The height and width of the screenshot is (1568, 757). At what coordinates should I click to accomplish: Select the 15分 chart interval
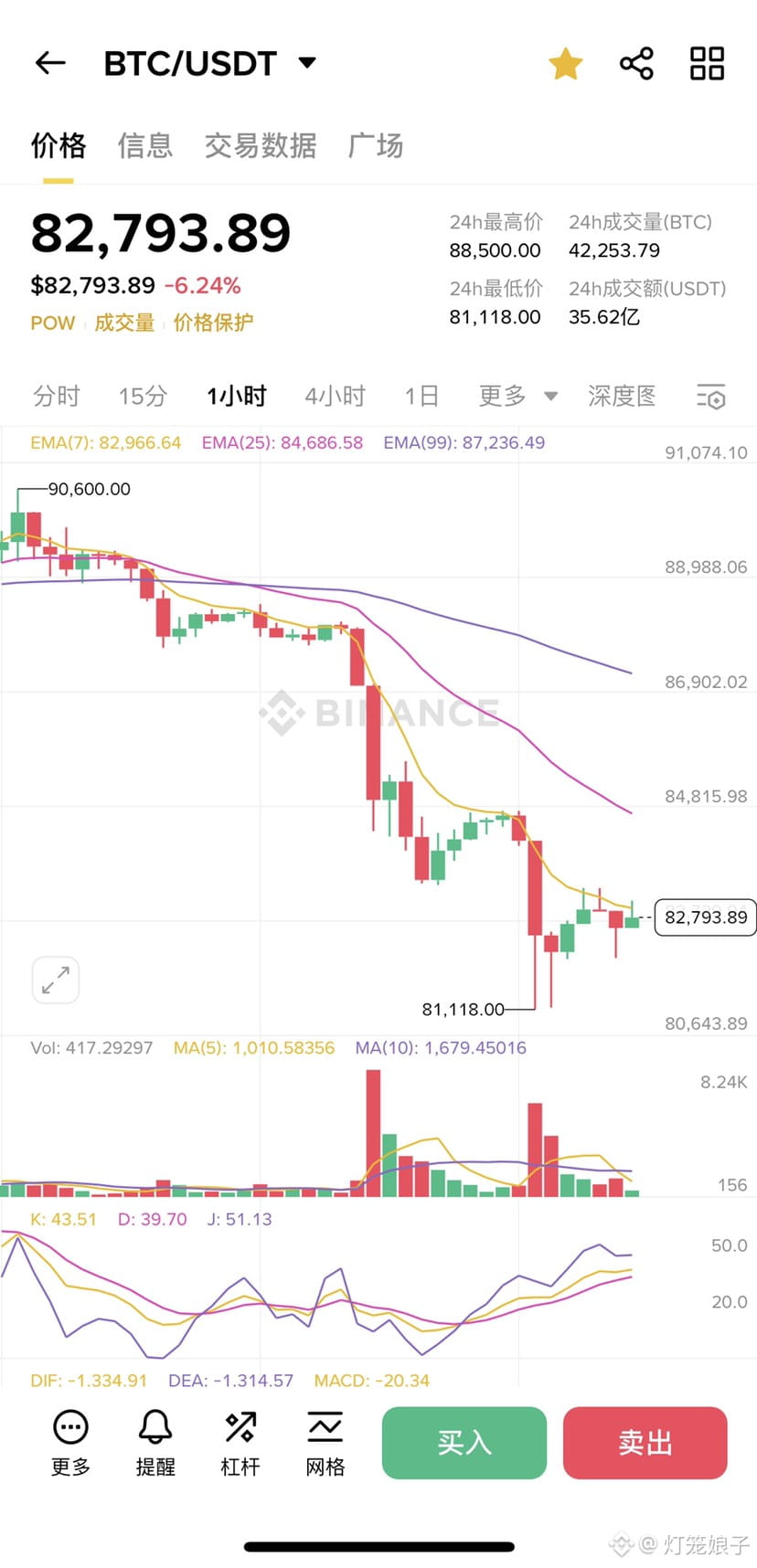pos(143,397)
